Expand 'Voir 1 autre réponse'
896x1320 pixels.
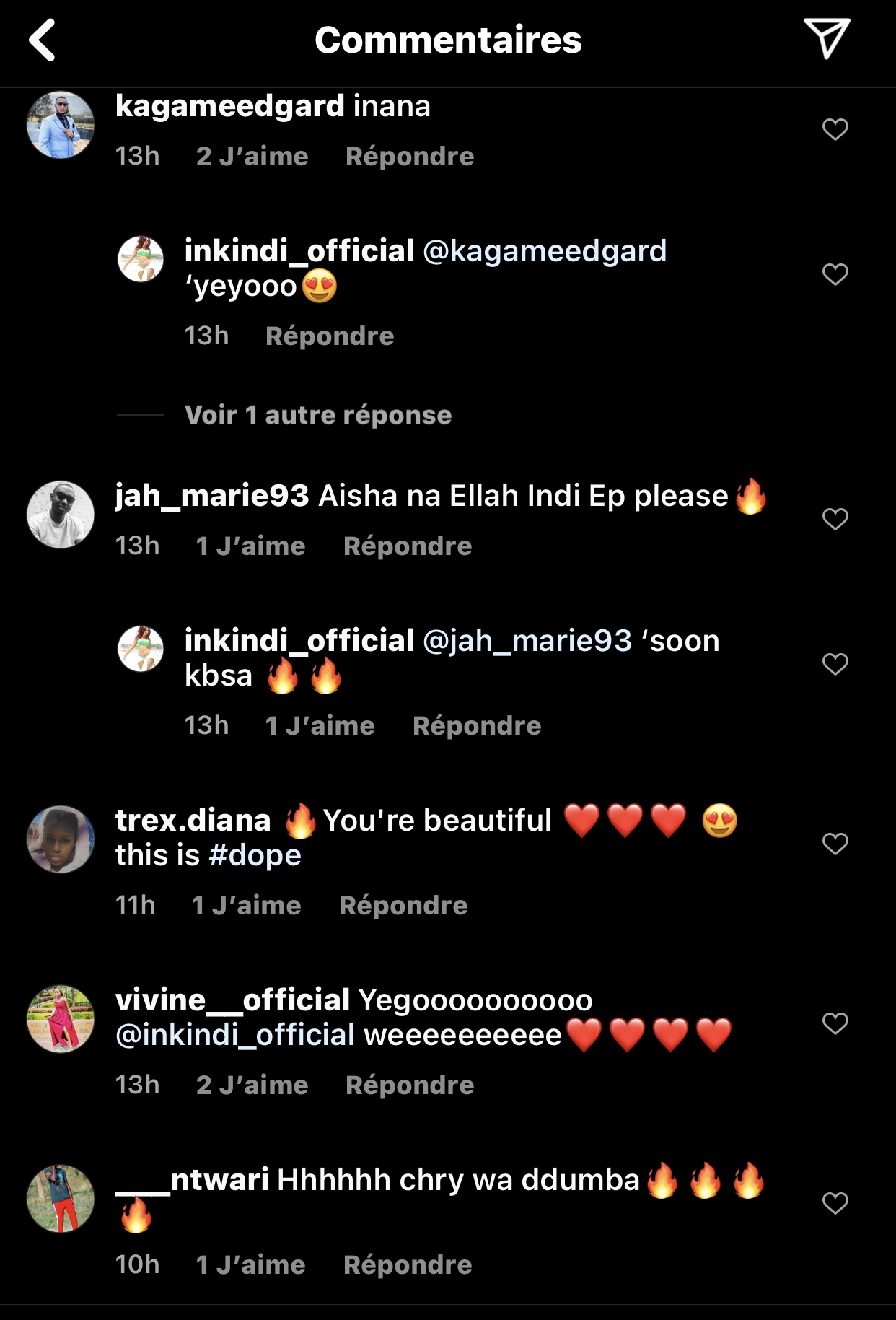click(x=317, y=415)
